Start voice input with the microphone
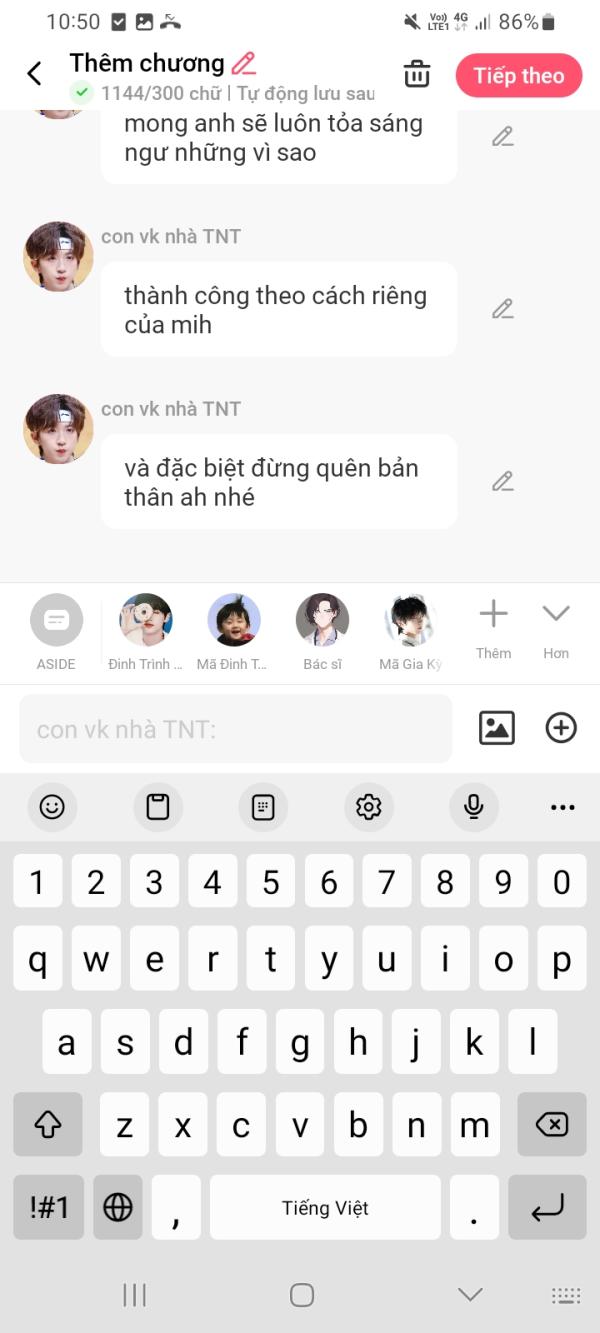The image size is (600, 1333). [x=474, y=807]
